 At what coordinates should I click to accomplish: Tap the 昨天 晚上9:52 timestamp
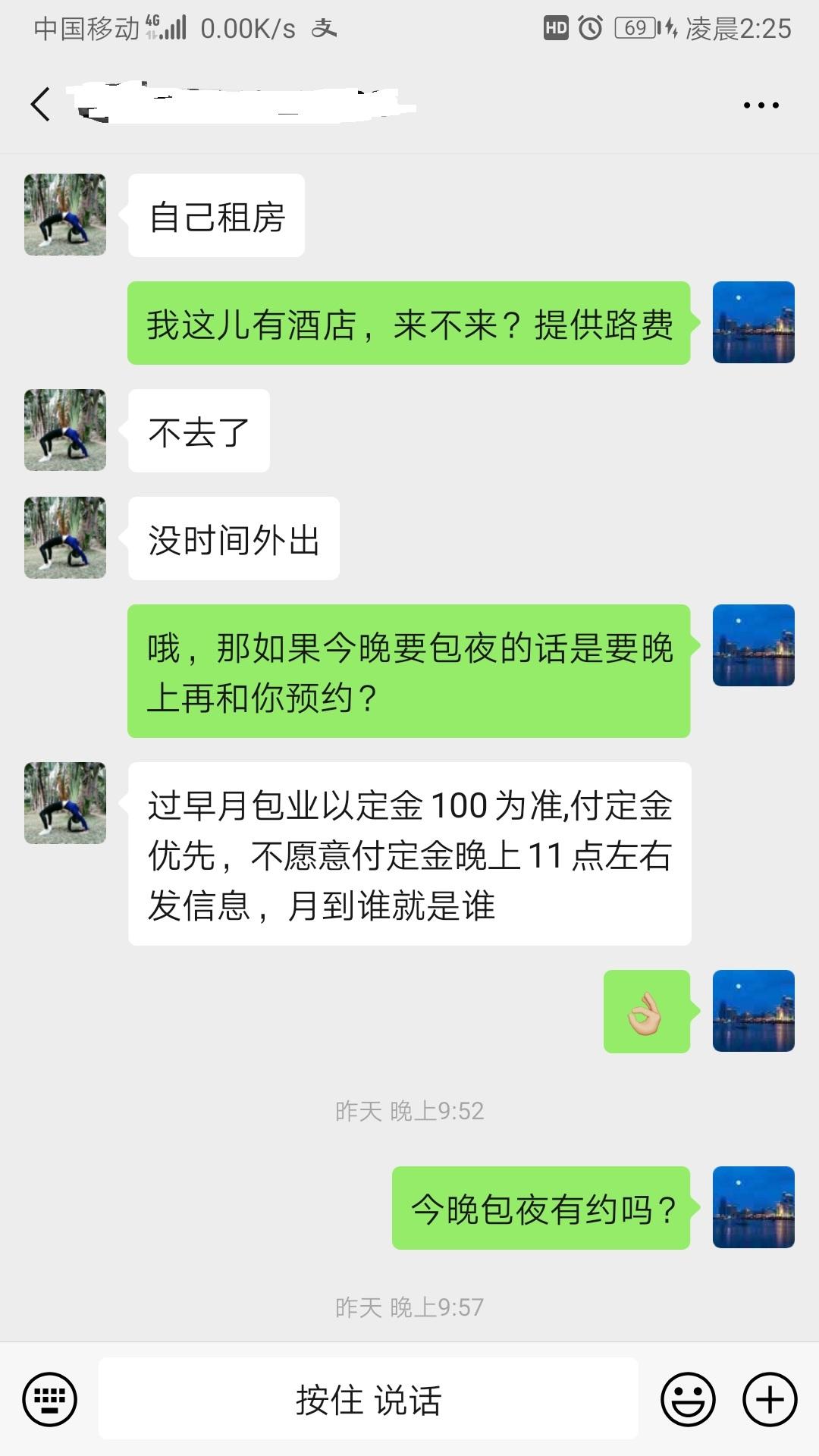click(x=409, y=1112)
